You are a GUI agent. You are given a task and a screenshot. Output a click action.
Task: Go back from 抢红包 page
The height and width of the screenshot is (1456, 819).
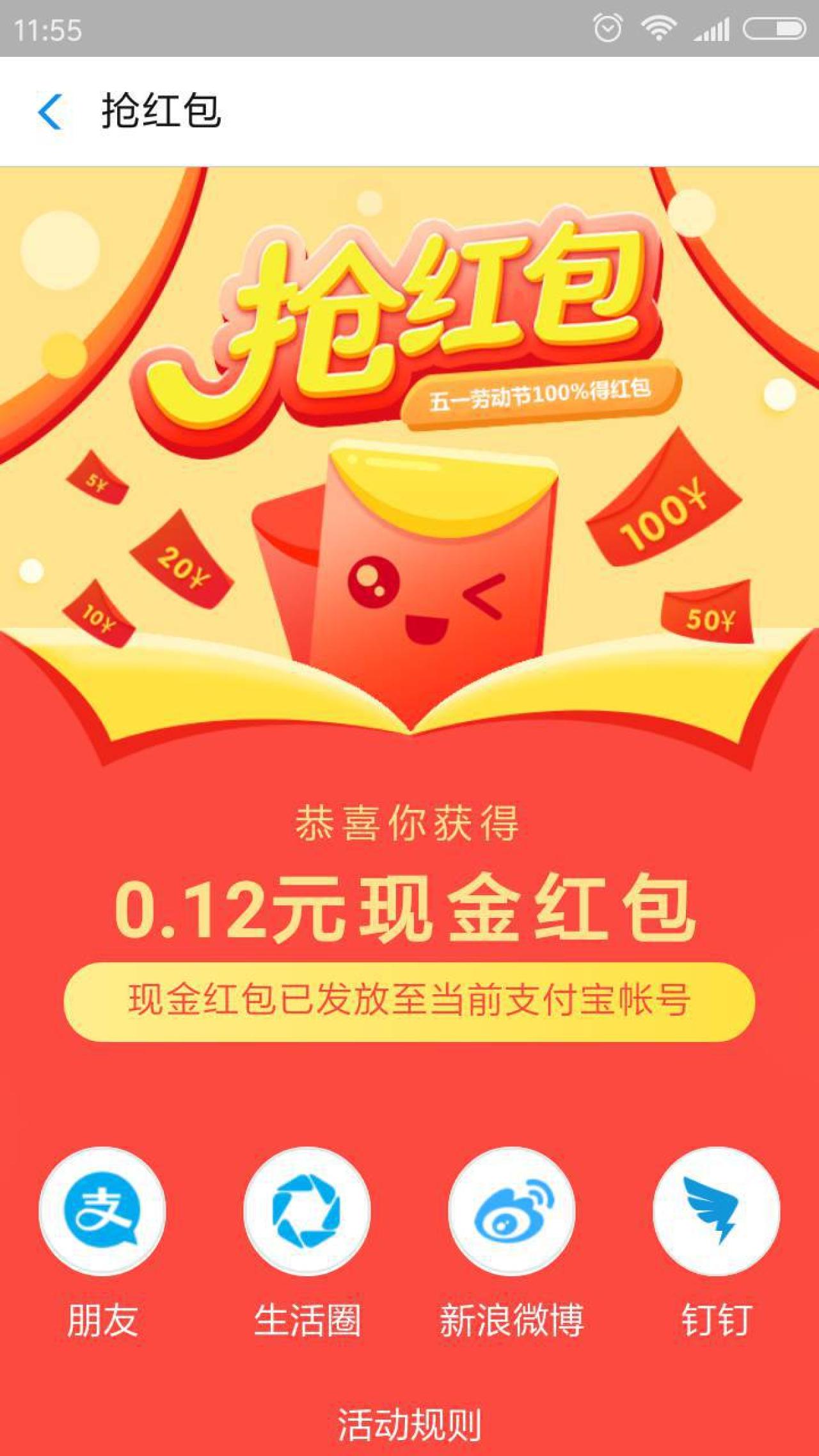(50, 111)
